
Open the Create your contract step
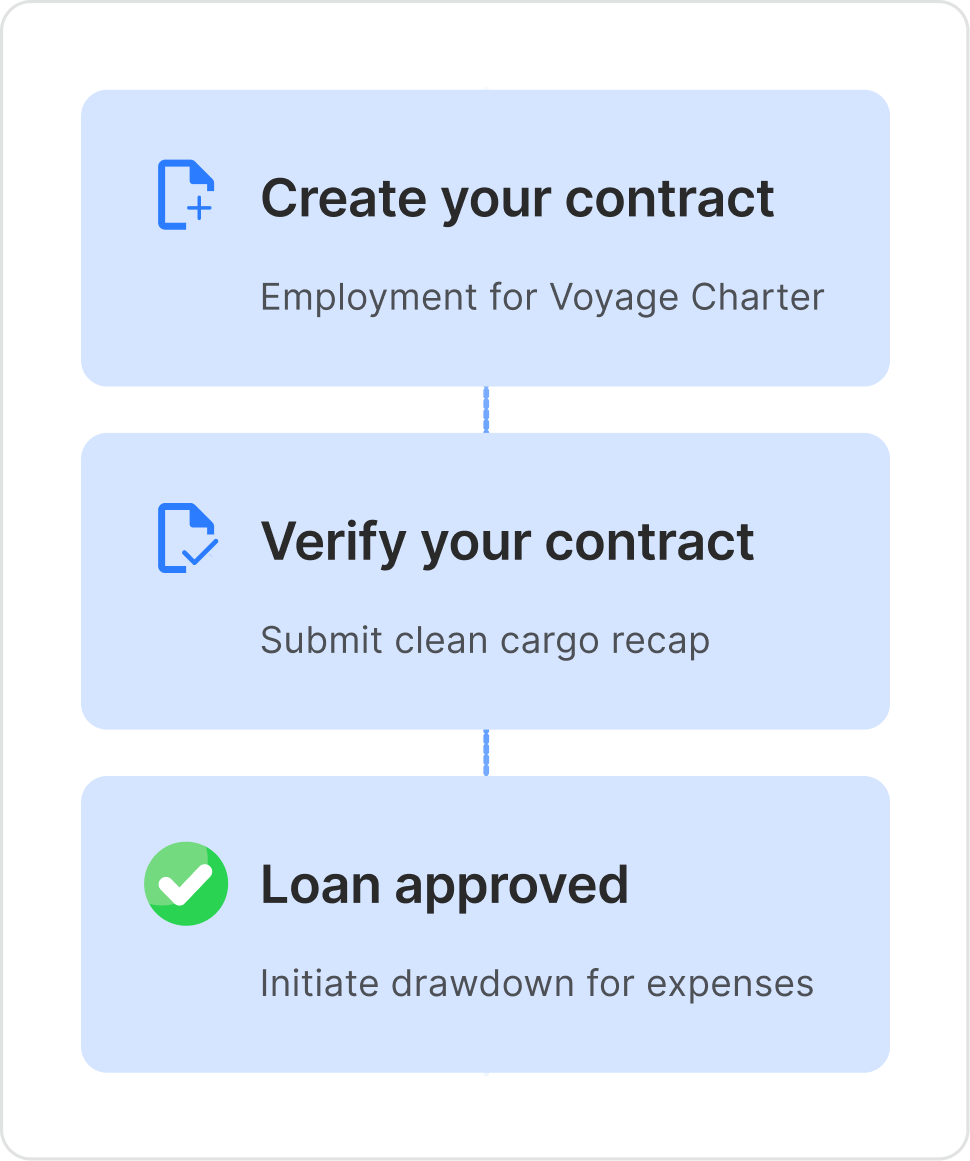[x=484, y=237]
